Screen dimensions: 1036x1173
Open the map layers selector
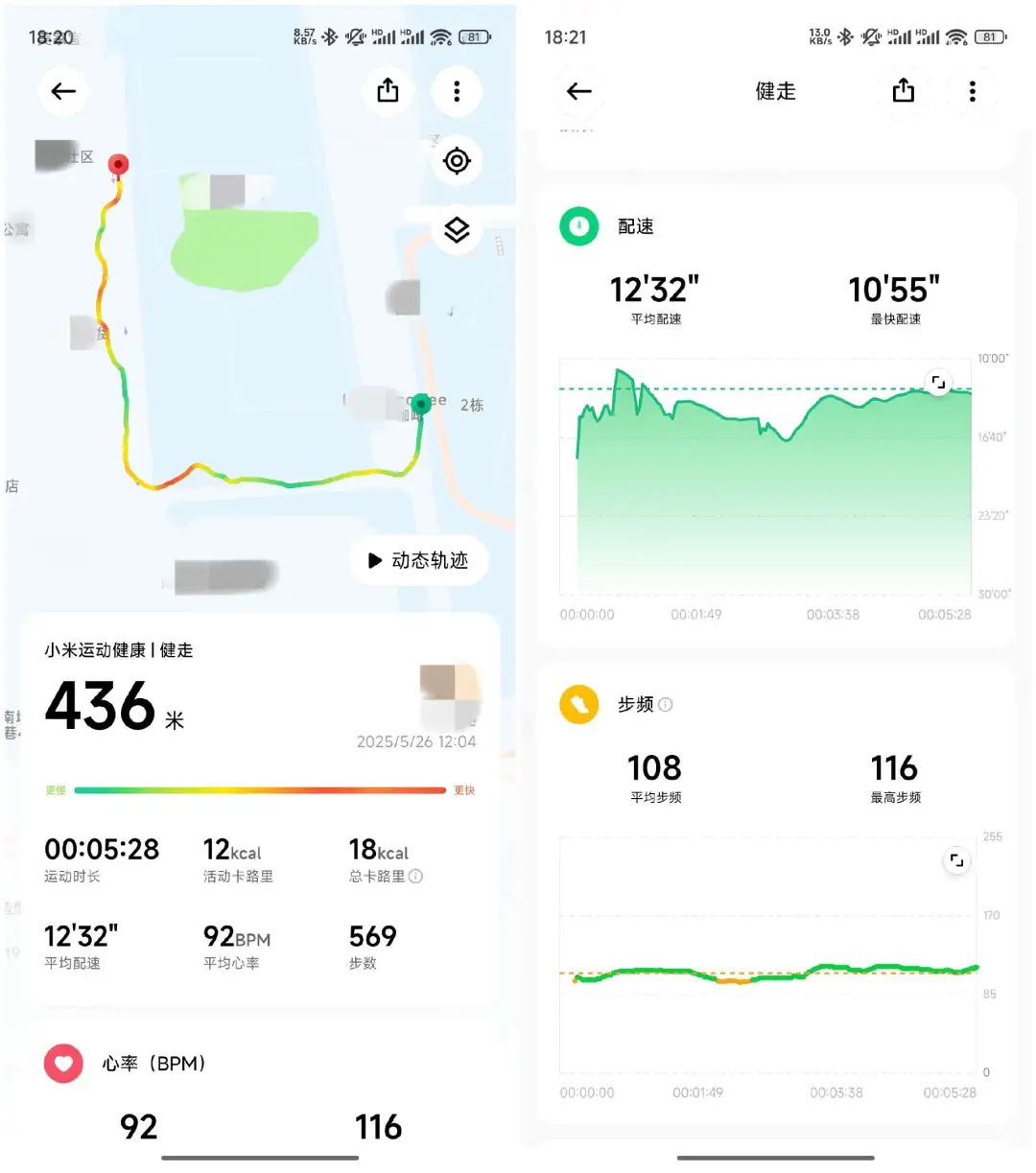click(457, 230)
